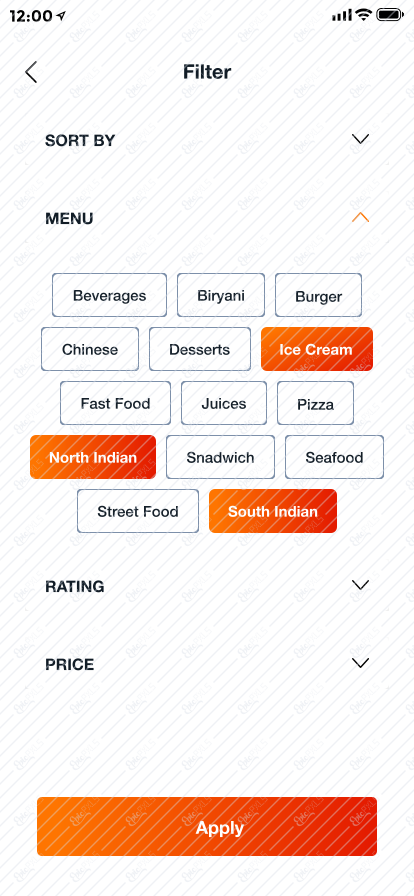Choose the Juices chip

(x=224, y=403)
